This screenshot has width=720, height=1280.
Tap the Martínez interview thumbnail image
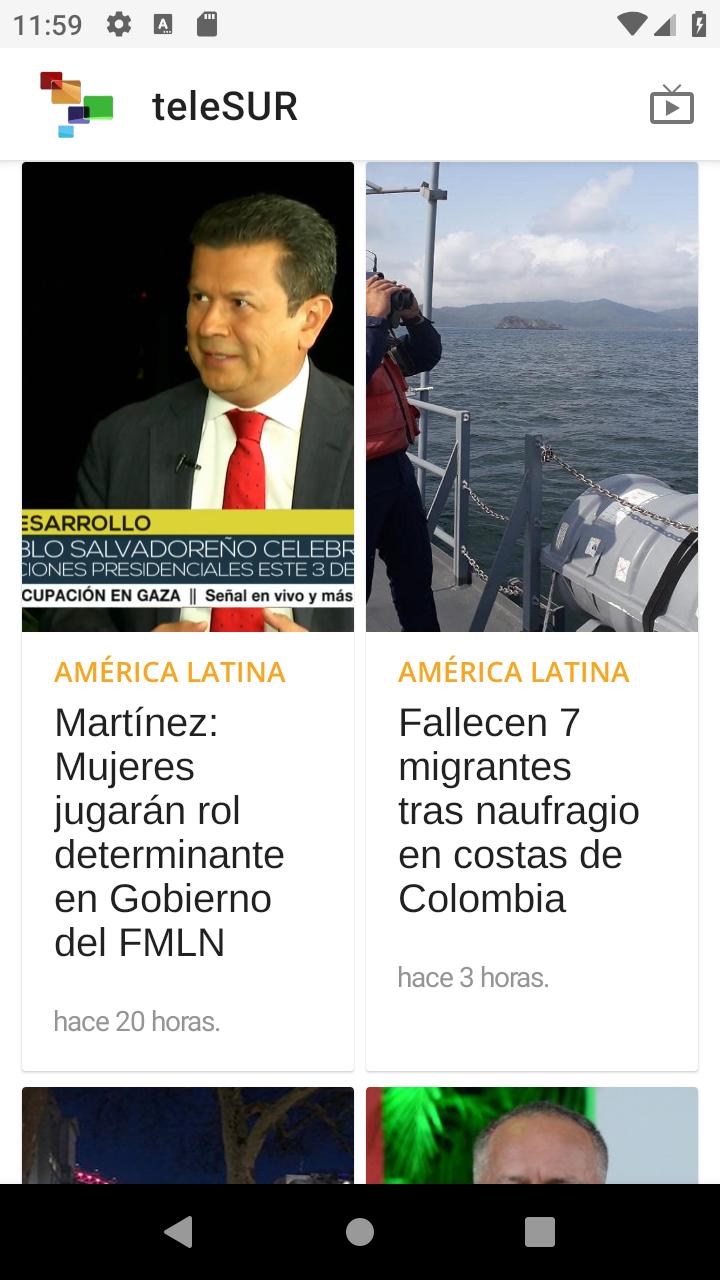click(187, 396)
